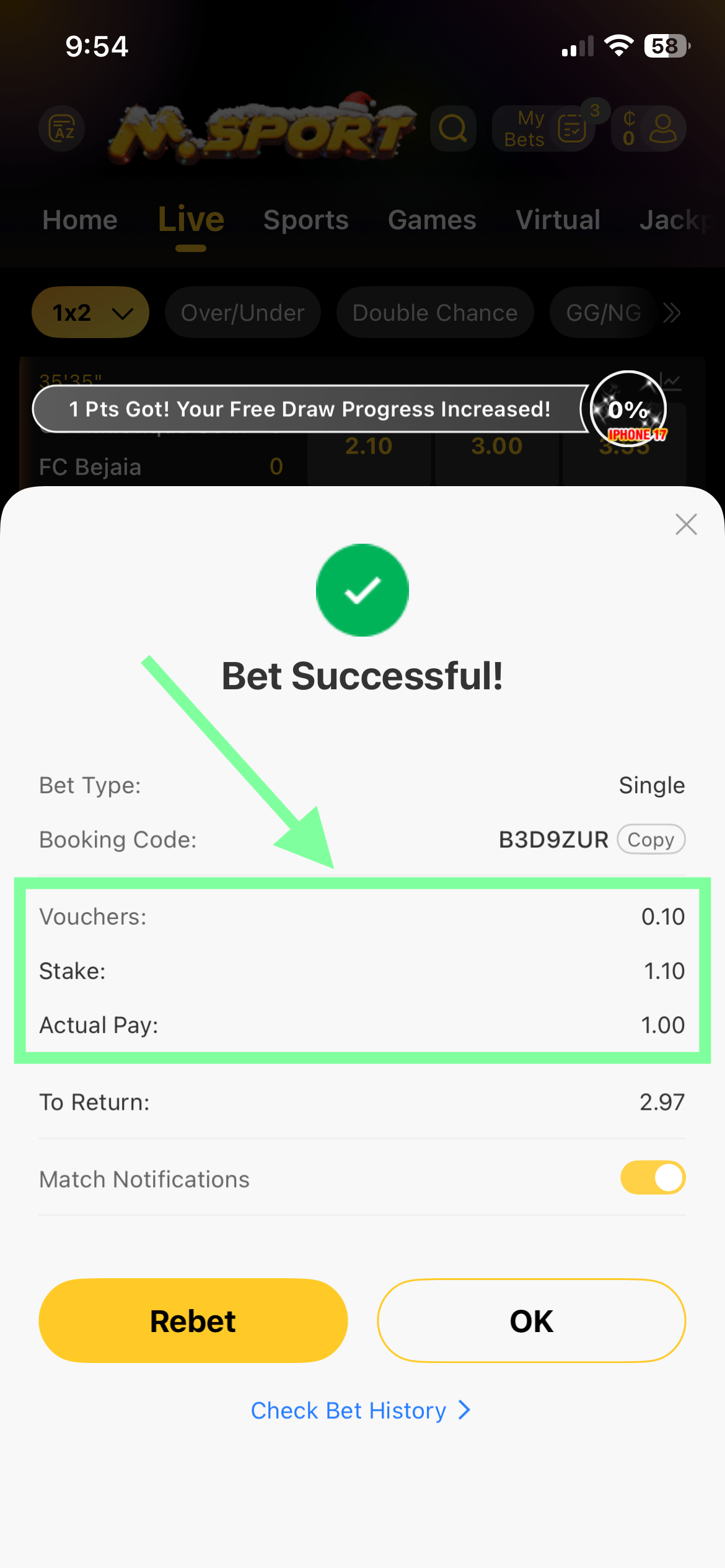This screenshot has width=725, height=1568.
Task: Close the Bet Successful dialog
Action: tap(686, 525)
